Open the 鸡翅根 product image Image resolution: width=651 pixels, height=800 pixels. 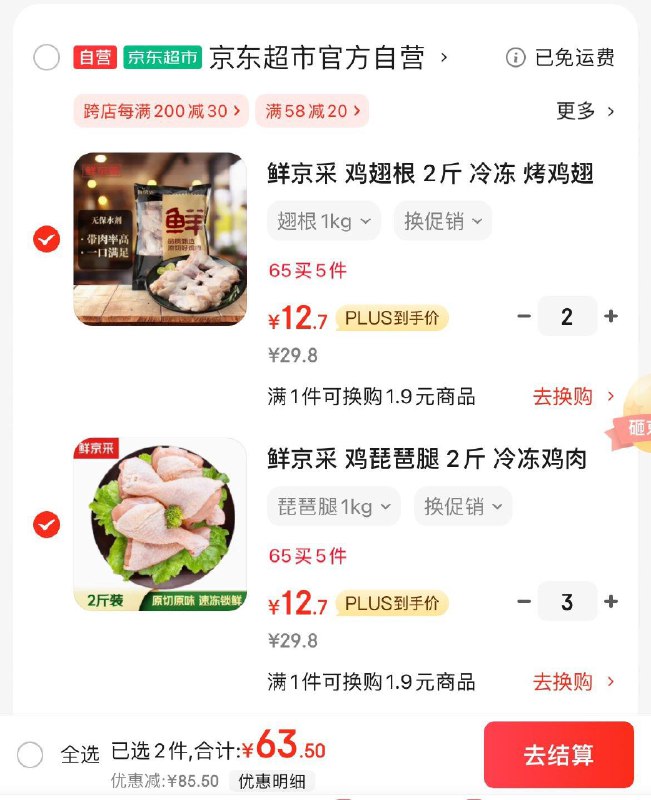pyautogui.click(x=160, y=239)
